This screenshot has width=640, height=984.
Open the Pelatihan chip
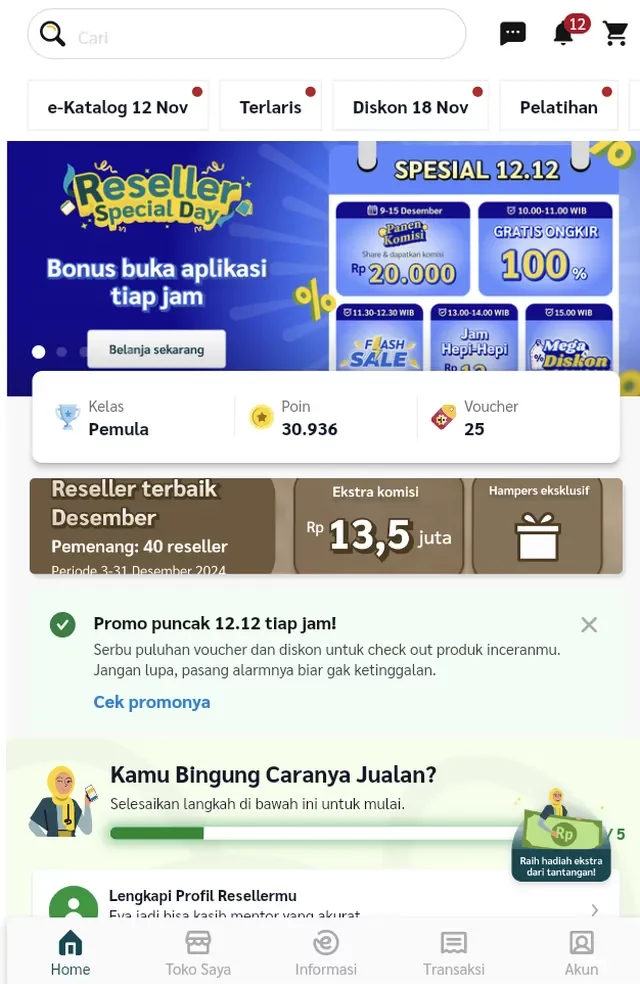coord(559,107)
